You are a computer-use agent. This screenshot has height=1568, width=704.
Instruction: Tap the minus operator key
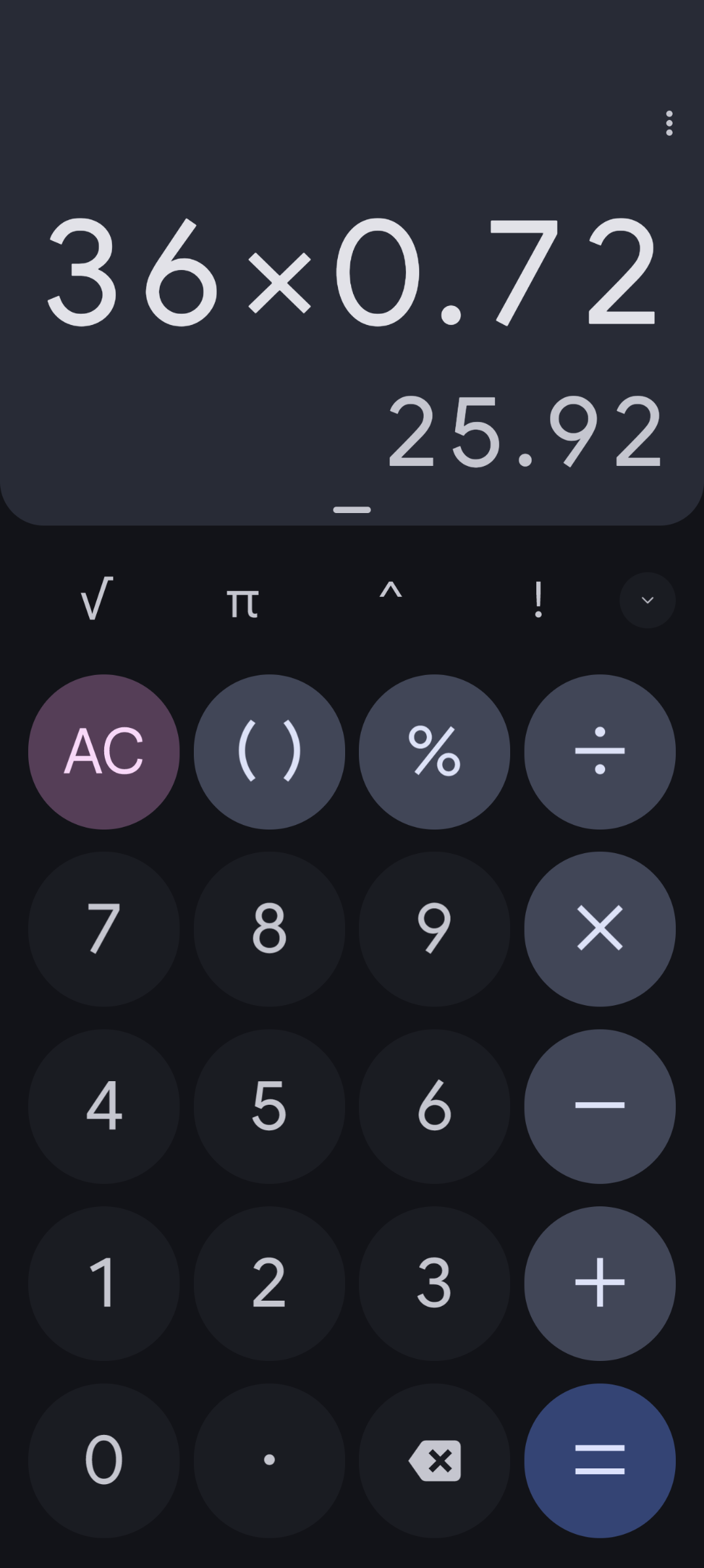point(600,1106)
